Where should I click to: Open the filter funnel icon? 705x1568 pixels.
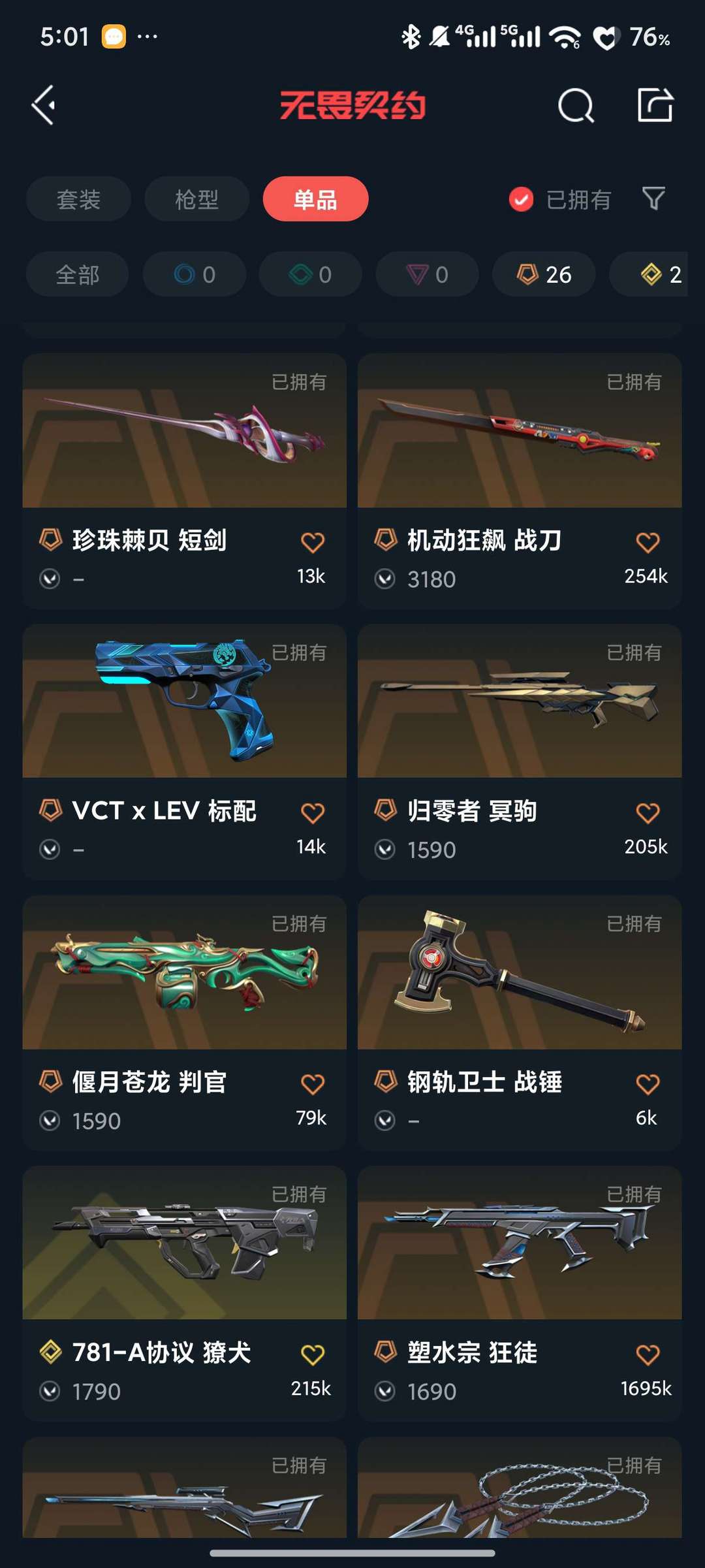(653, 199)
